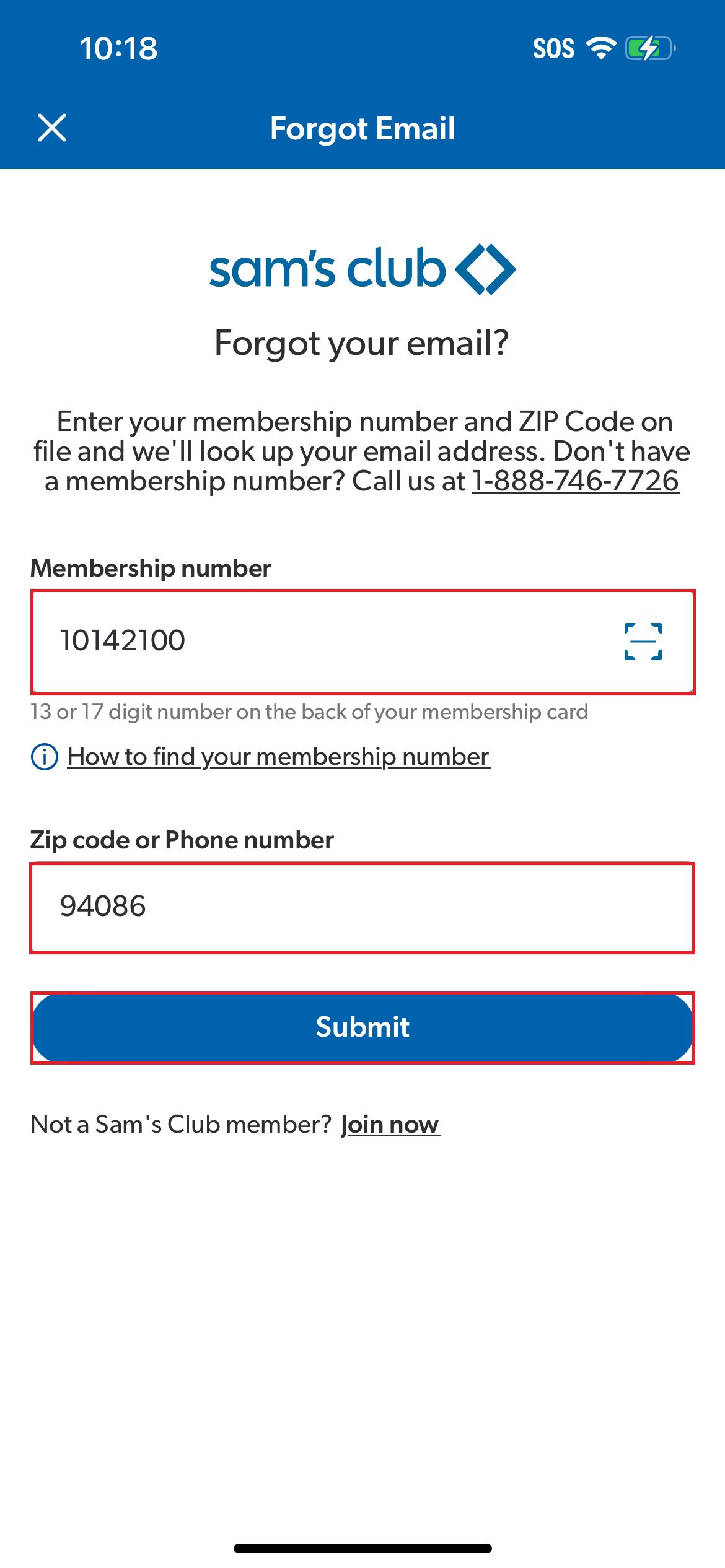Scan membership card with the barcode icon
Screen dimensions: 725x1568
coord(643,641)
